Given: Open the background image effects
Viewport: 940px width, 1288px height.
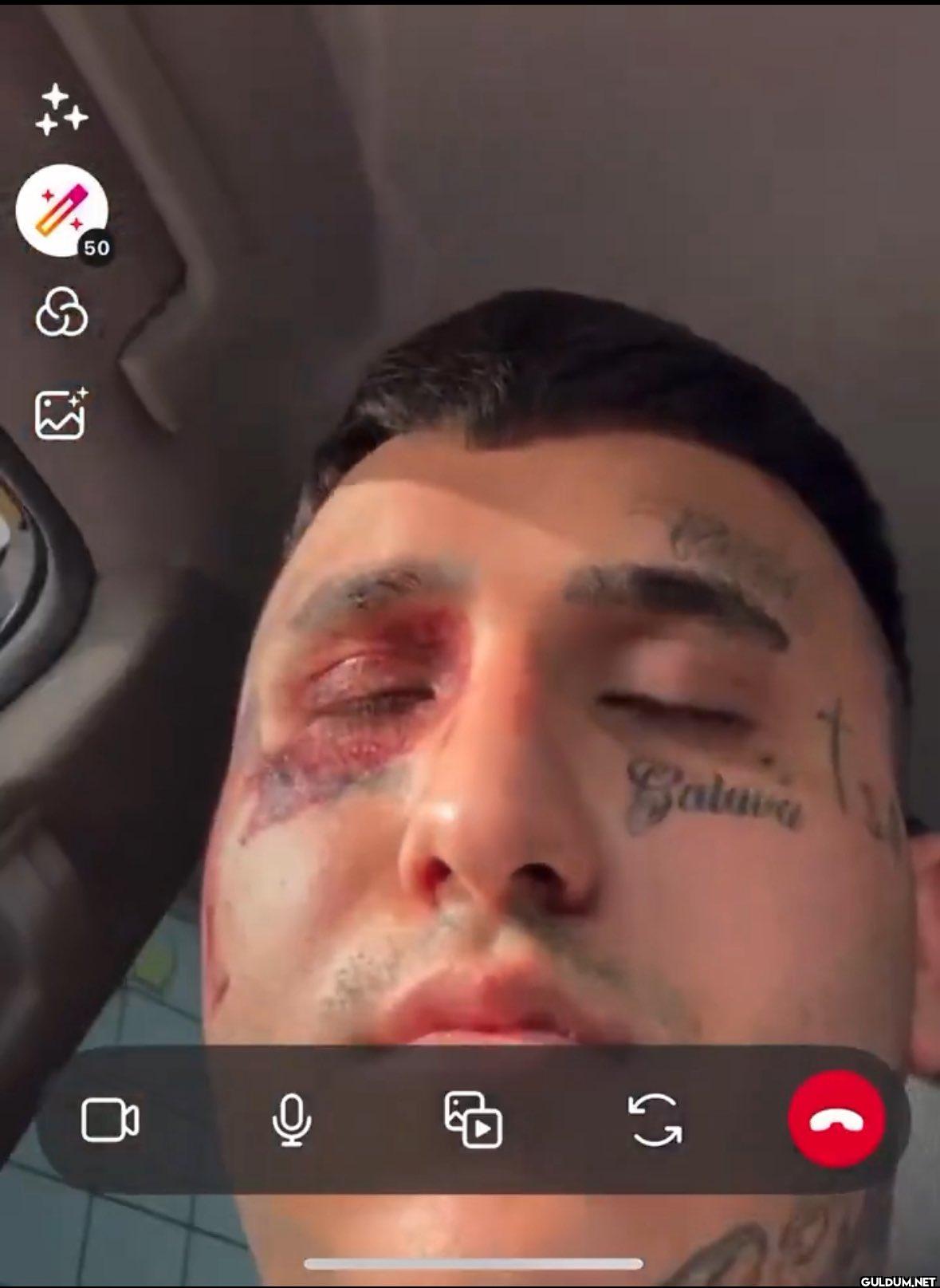Looking at the screenshot, I should (x=61, y=414).
